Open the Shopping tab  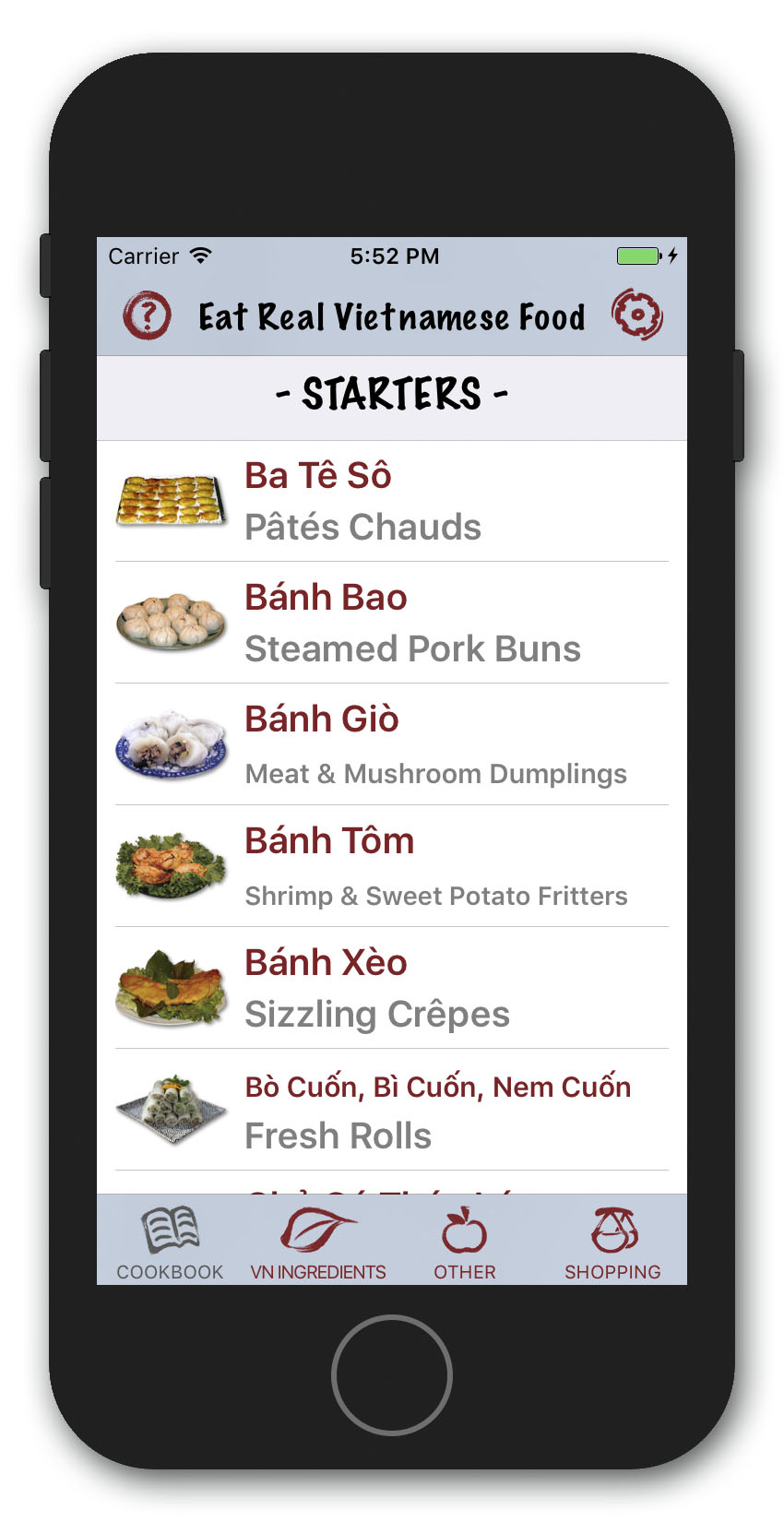click(612, 1242)
